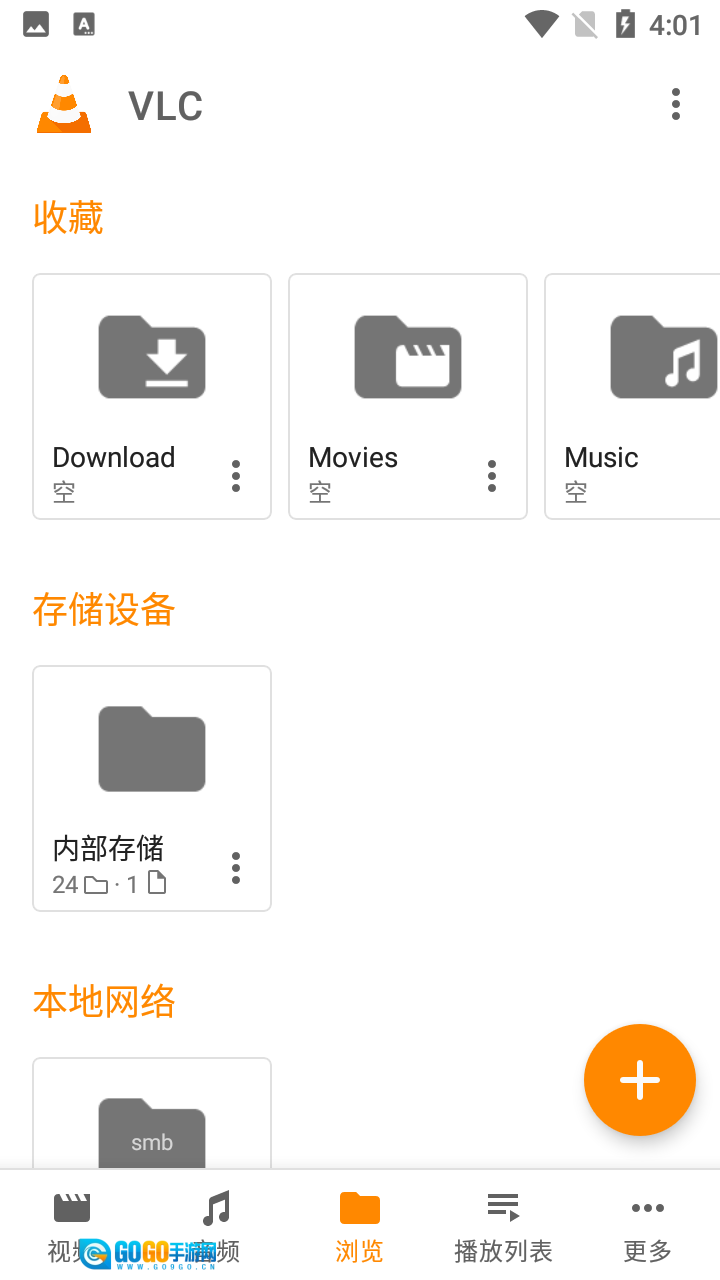This screenshot has height=1280, width=720.
Task: Open the three-dot menu on the Download card
Action: (236, 477)
